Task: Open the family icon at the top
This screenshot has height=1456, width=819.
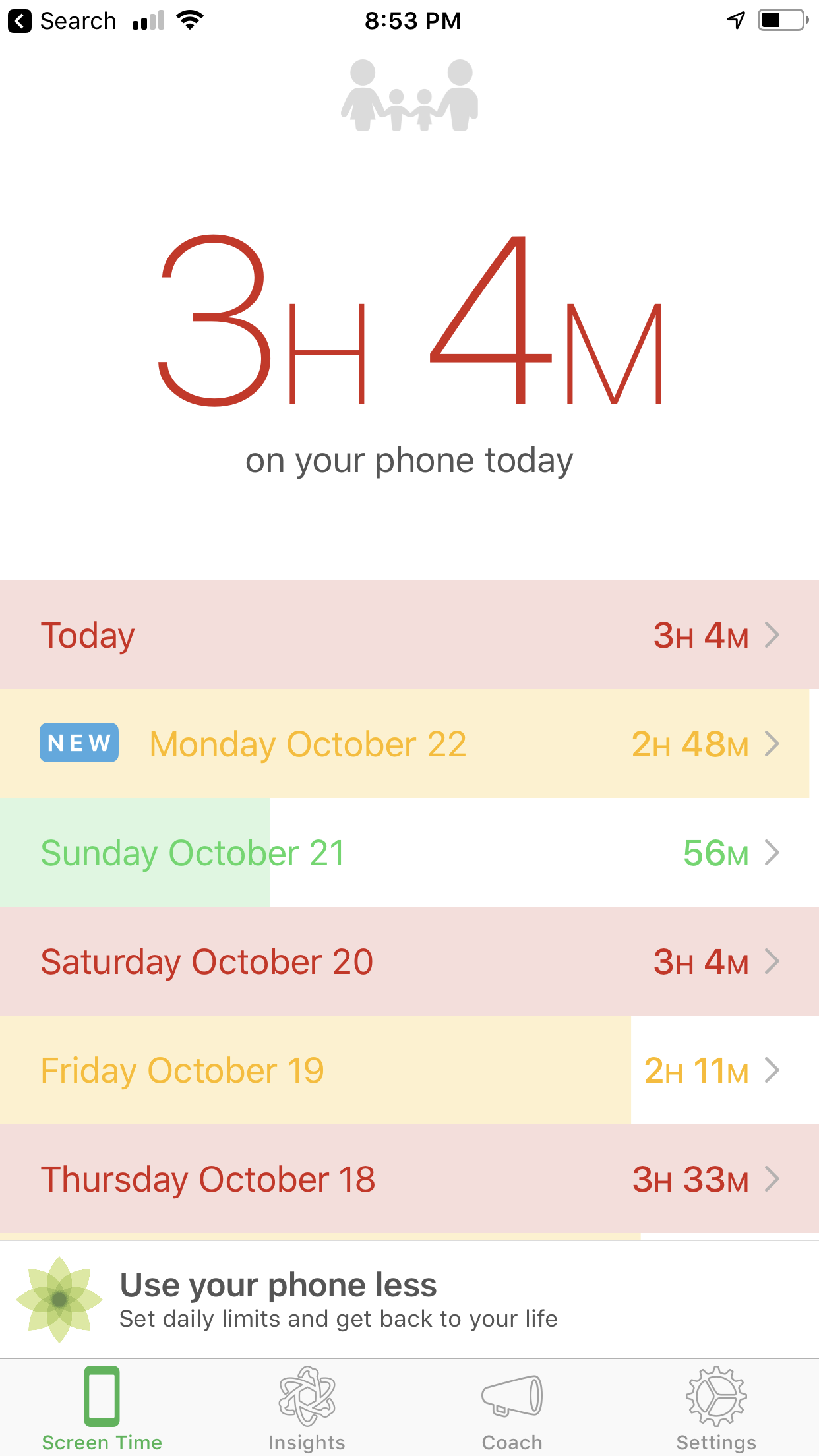Action: 409,95
